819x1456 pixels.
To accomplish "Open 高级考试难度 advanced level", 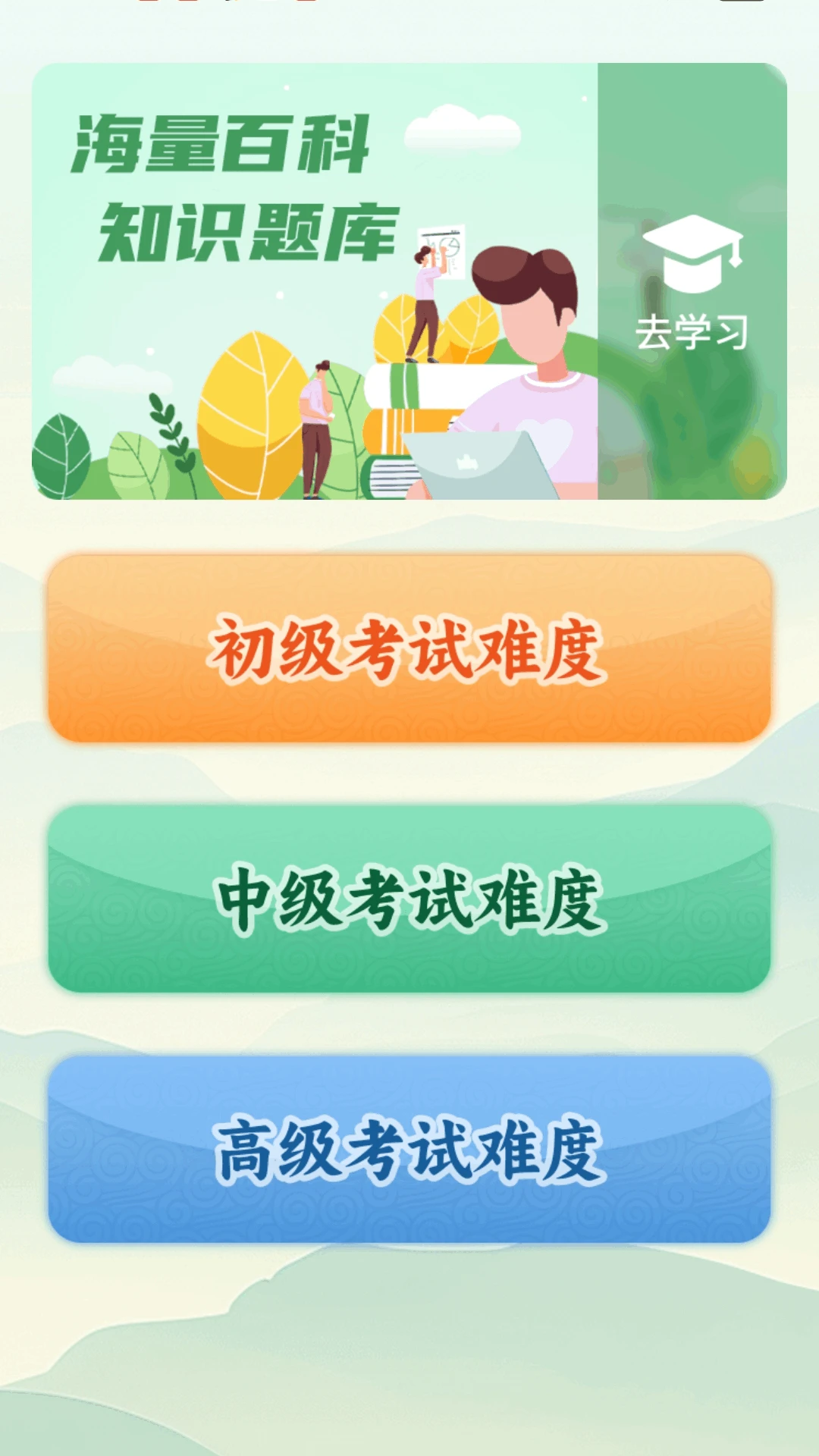I will tap(409, 1149).
